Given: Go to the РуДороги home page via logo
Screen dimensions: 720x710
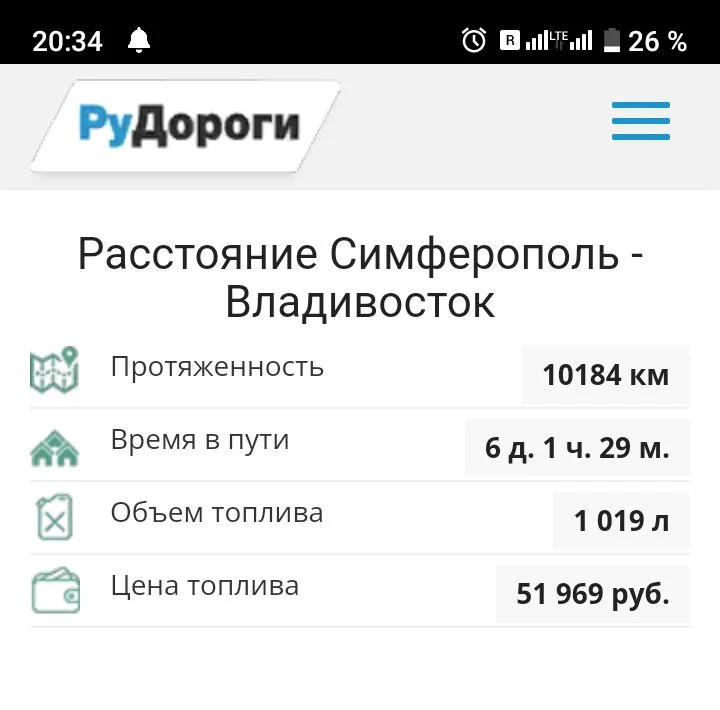Looking at the screenshot, I should pos(188,126).
